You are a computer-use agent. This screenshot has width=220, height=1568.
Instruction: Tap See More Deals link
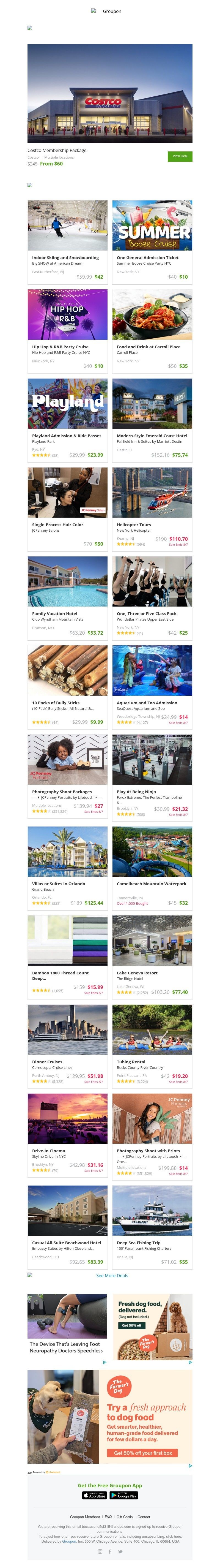click(112, 1259)
